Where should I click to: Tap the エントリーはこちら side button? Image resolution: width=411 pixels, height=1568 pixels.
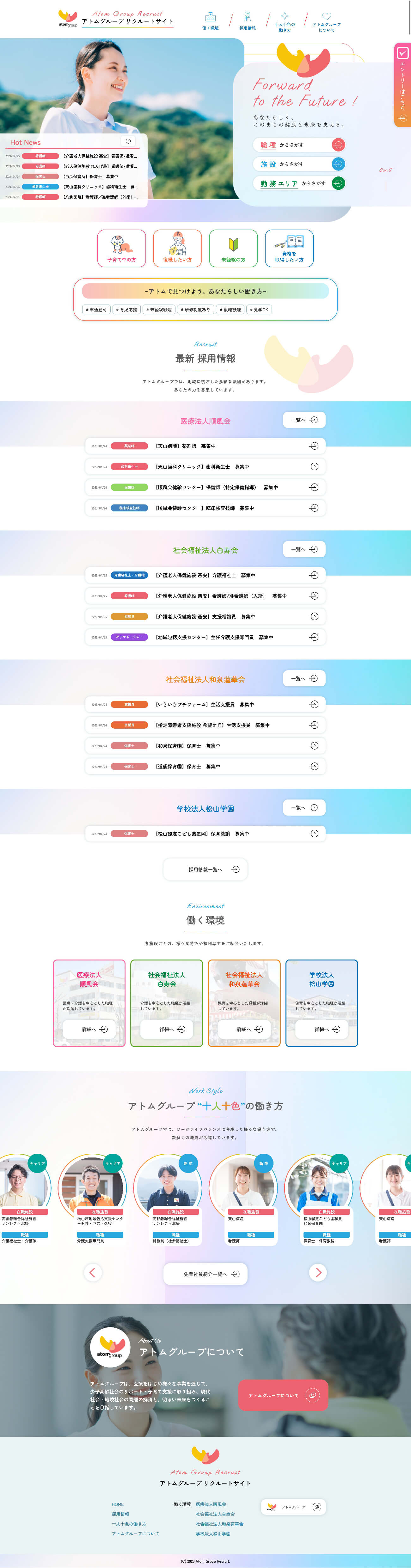point(402,85)
